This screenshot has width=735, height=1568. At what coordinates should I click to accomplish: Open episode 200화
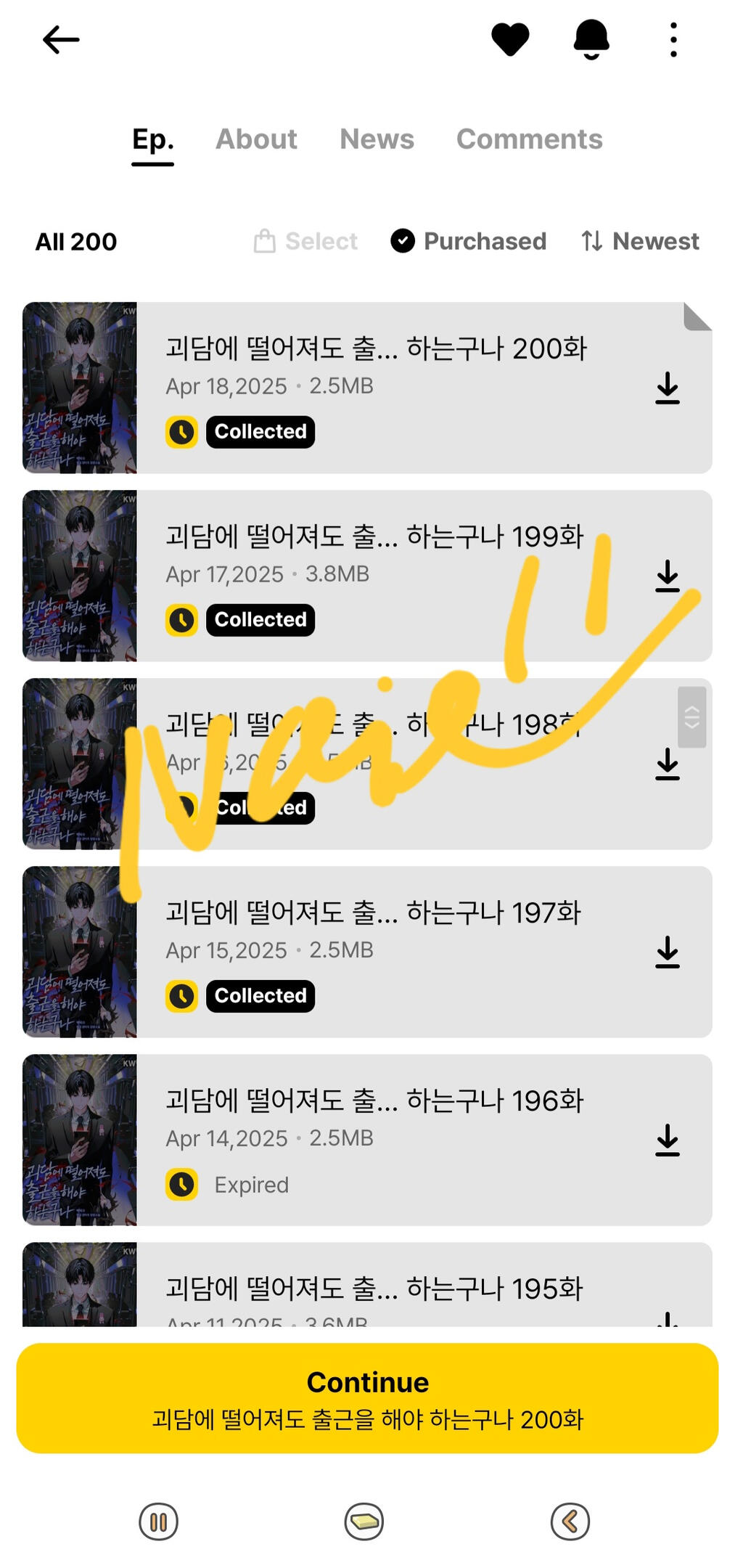(x=376, y=348)
